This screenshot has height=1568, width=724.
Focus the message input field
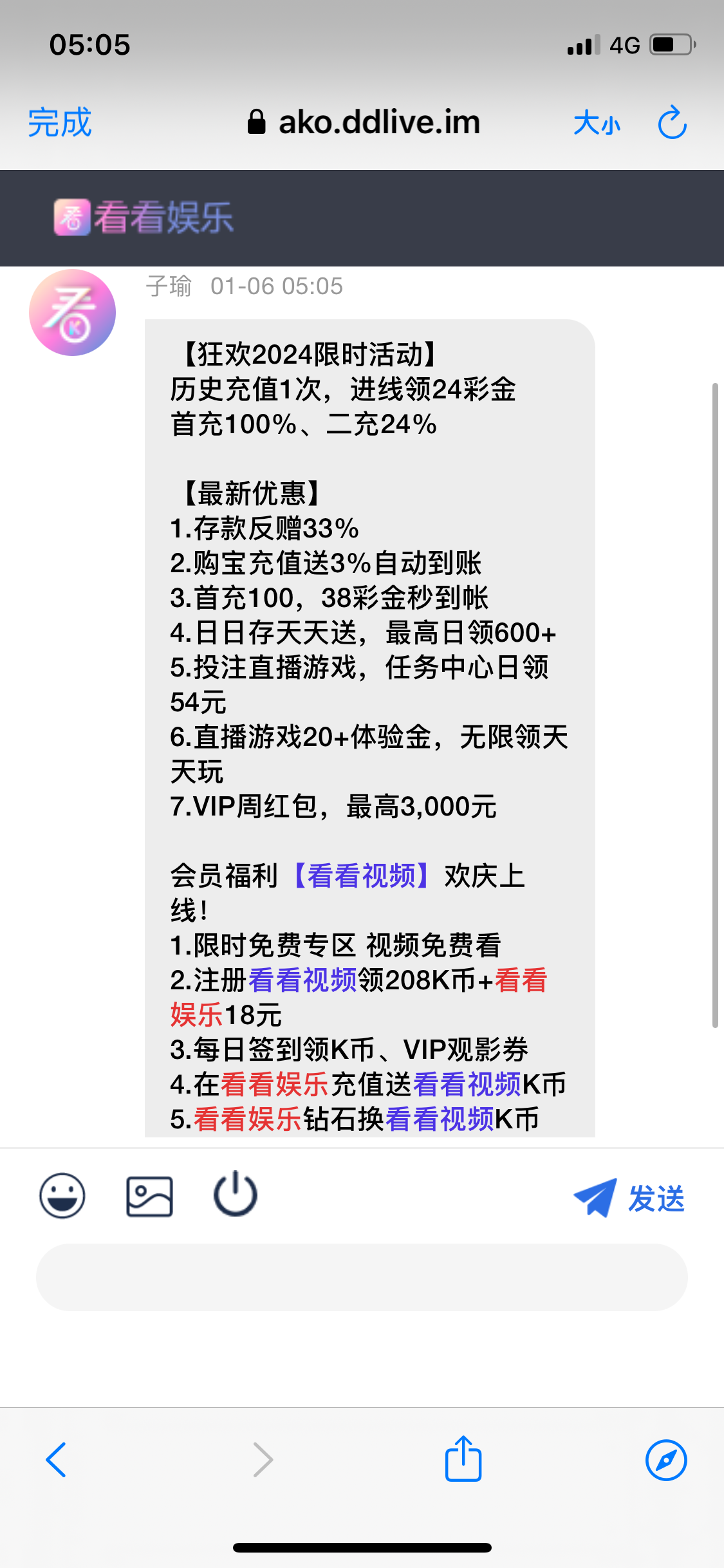(x=362, y=1277)
